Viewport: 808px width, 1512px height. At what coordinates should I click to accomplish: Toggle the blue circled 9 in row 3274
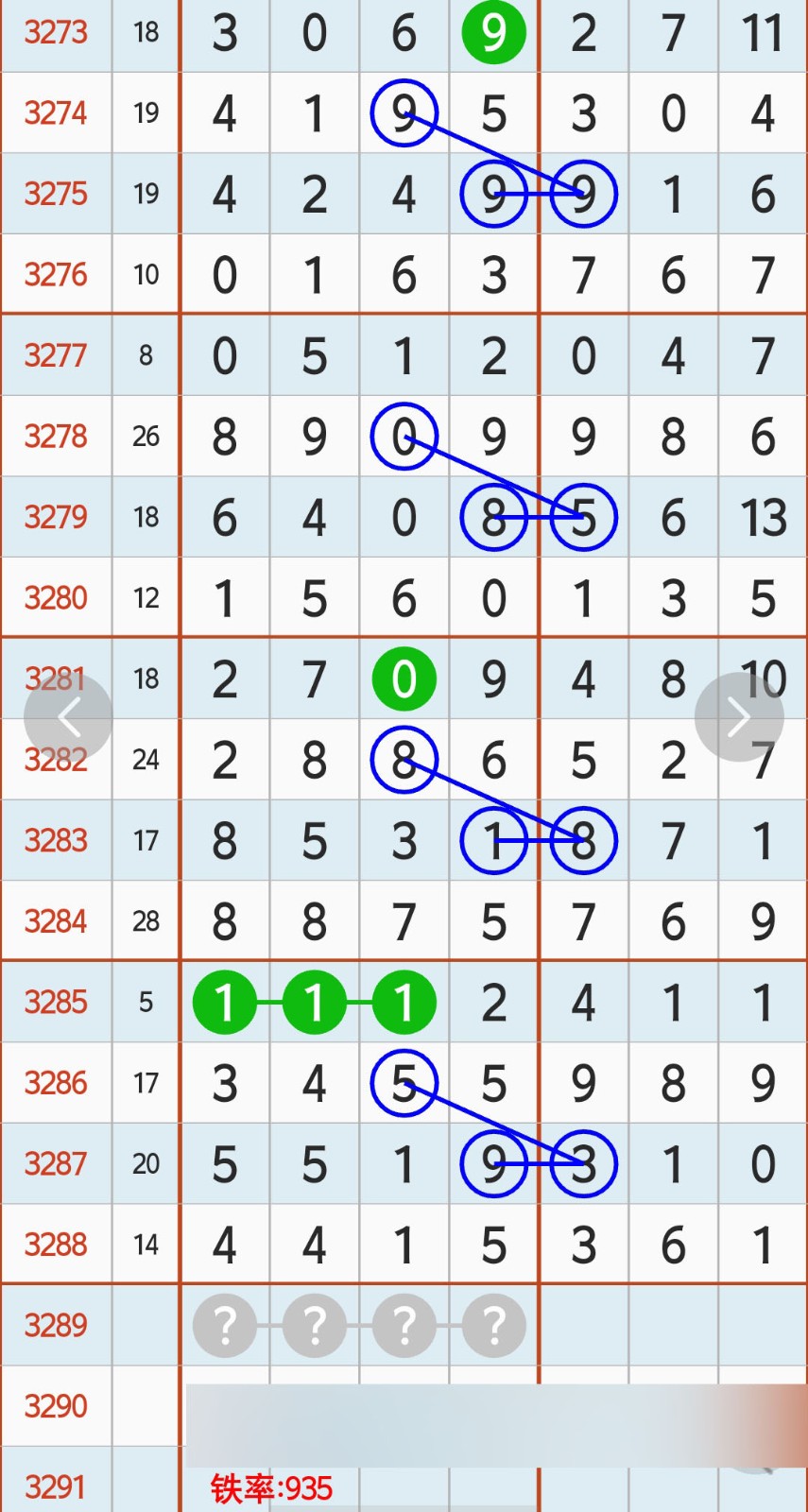click(404, 112)
